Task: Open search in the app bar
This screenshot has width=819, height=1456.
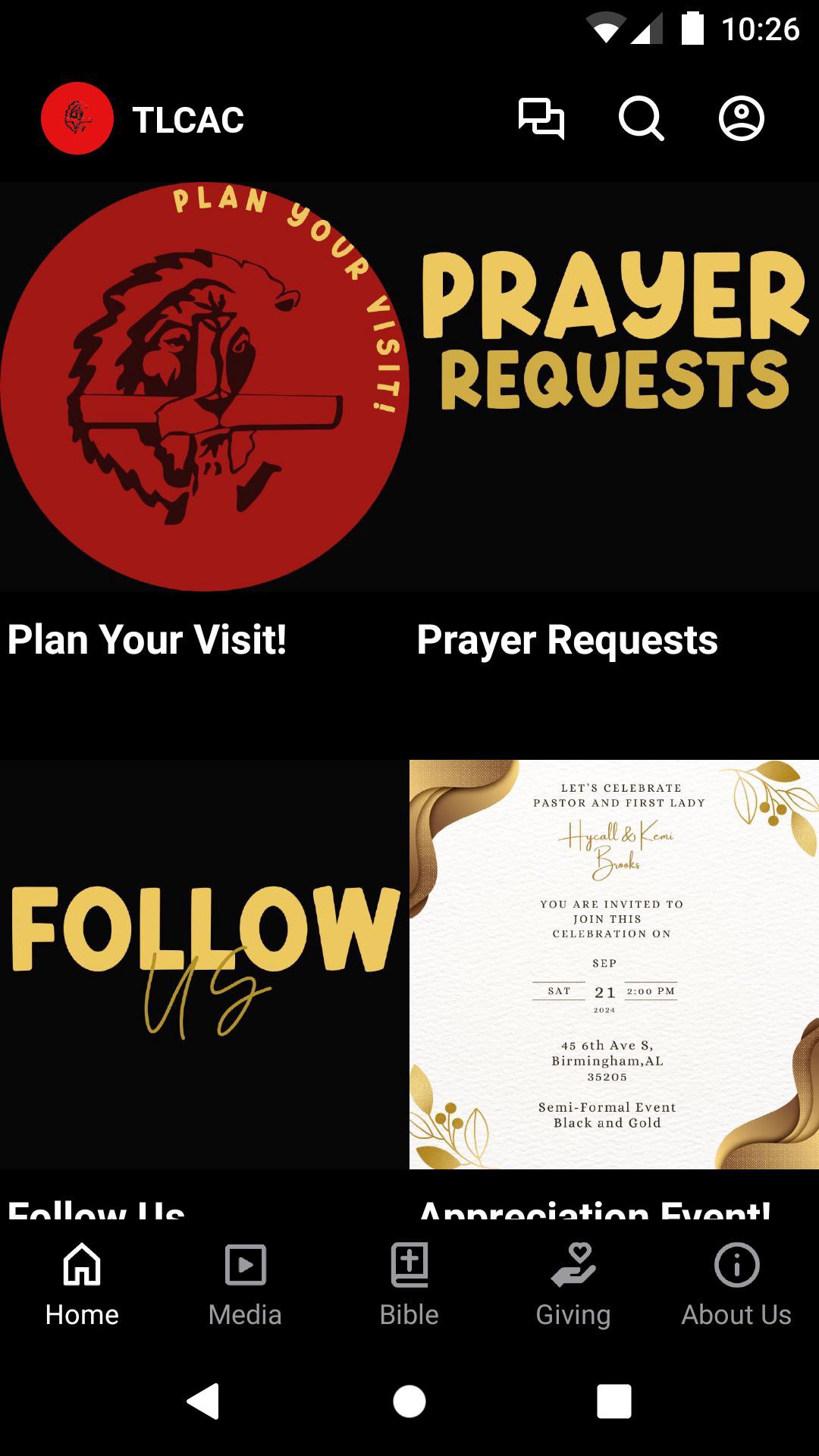Action: (641, 119)
